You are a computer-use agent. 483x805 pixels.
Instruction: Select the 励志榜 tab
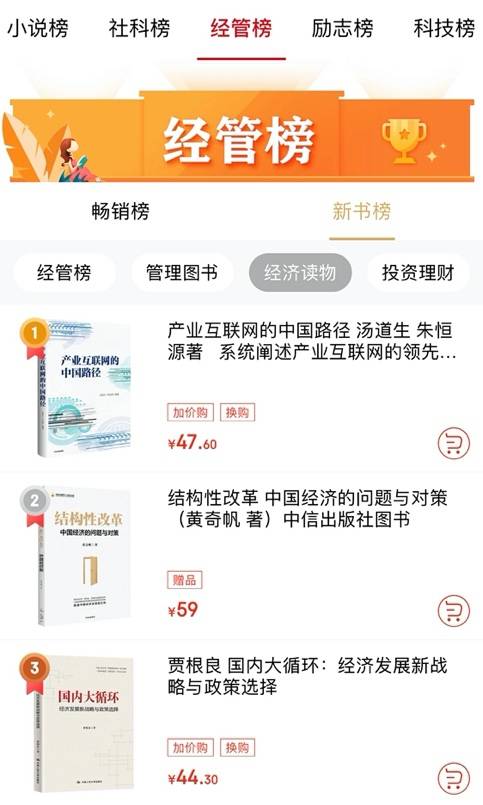coord(342,28)
